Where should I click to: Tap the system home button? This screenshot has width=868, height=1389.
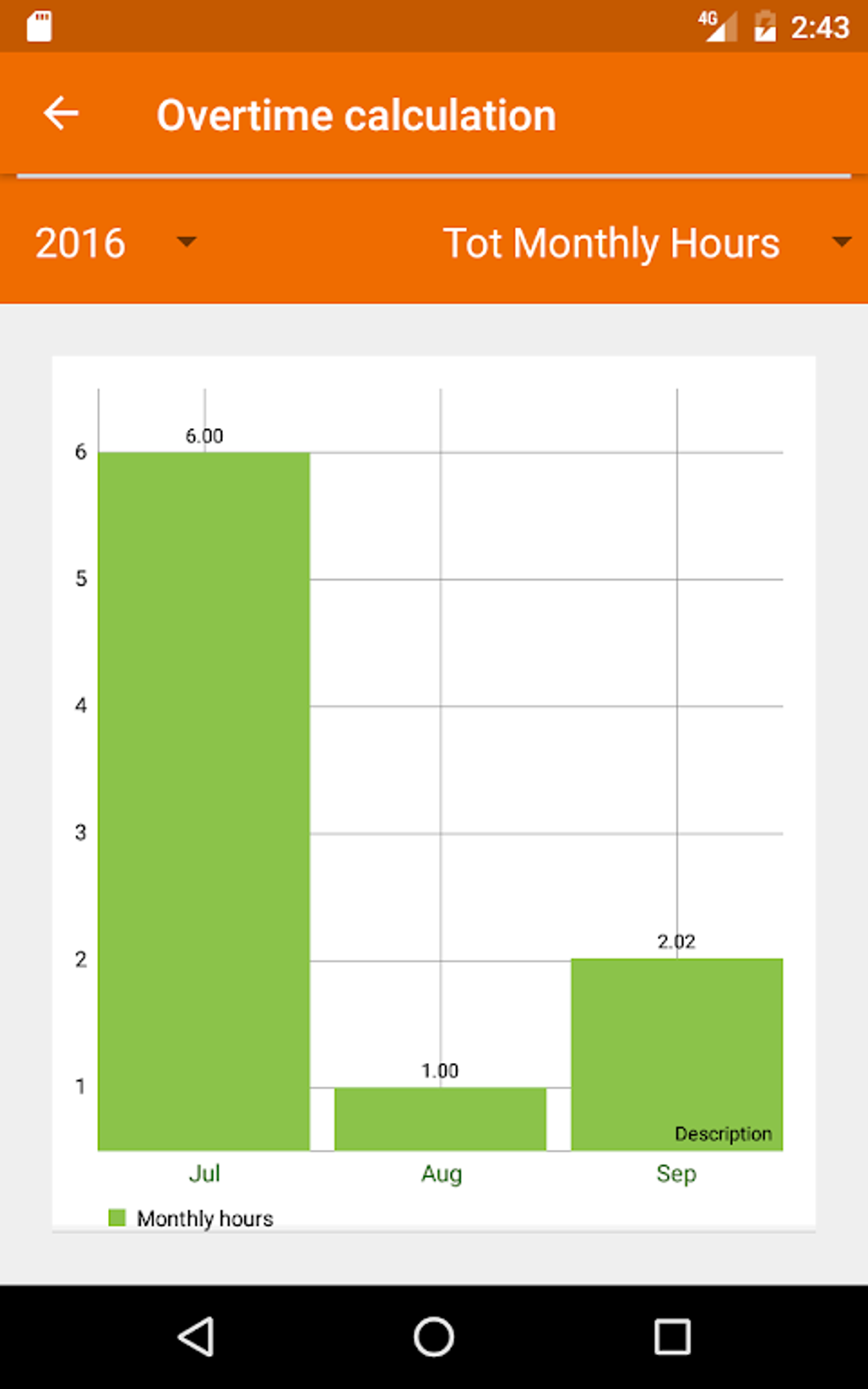click(x=434, y=1336)
